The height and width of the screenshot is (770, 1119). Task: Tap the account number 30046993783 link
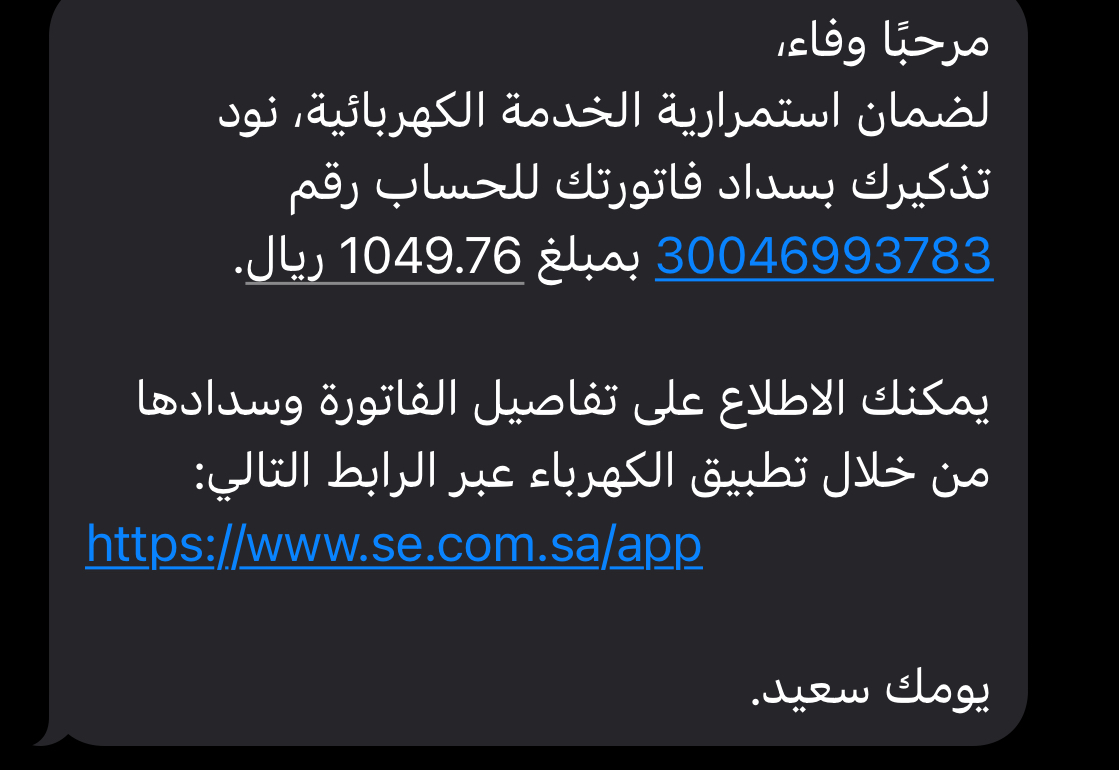[823, 257]
